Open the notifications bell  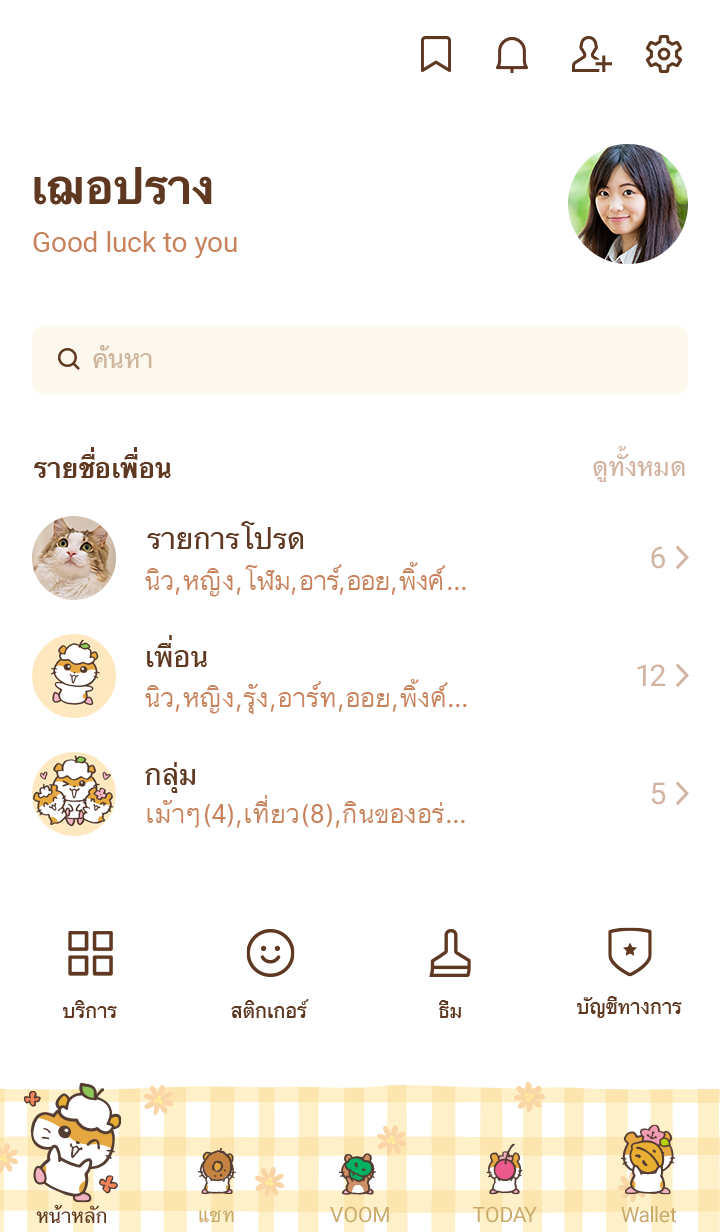pyautogui.click(x=512, y=55)
